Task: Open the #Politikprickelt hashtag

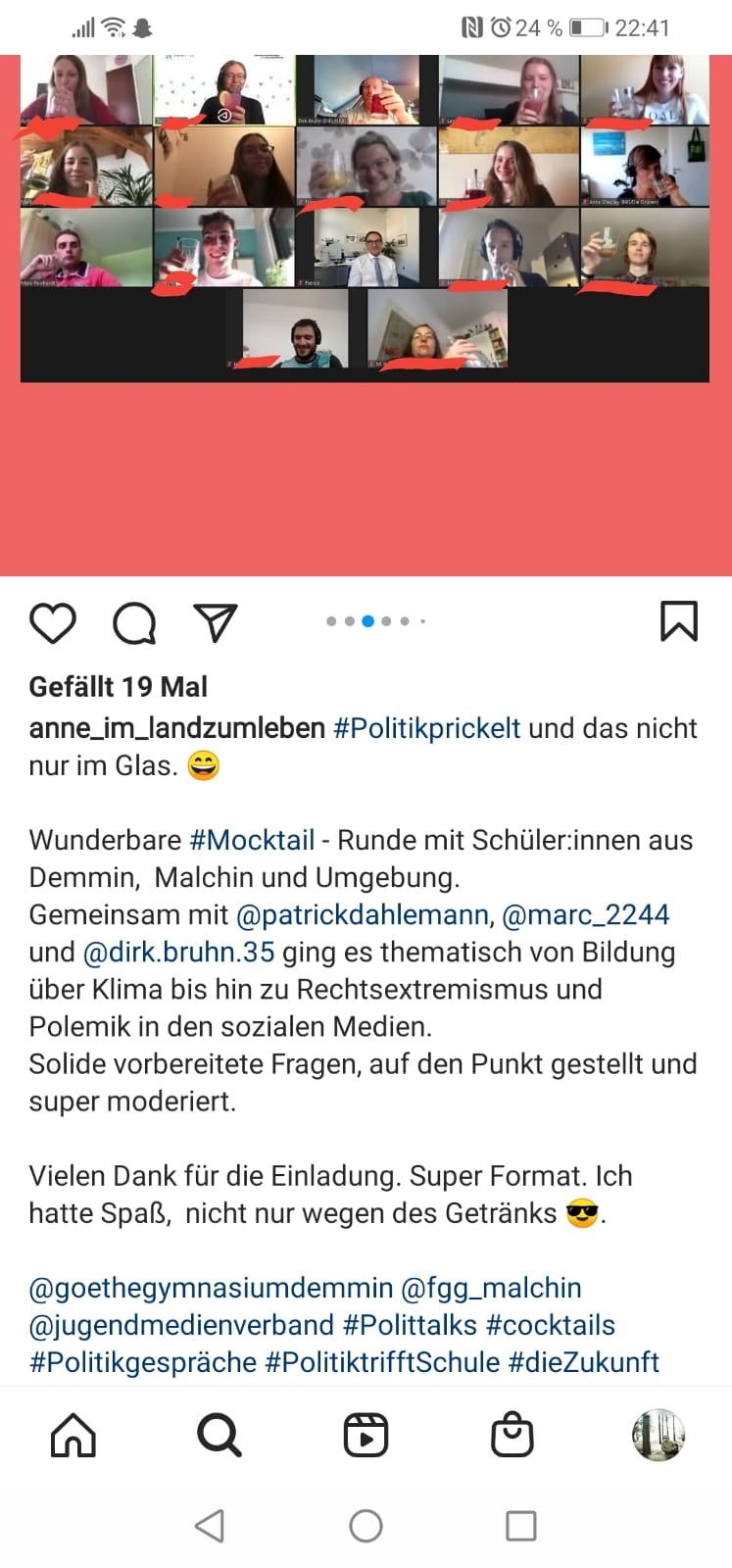Action: click(x=426, y=728)
